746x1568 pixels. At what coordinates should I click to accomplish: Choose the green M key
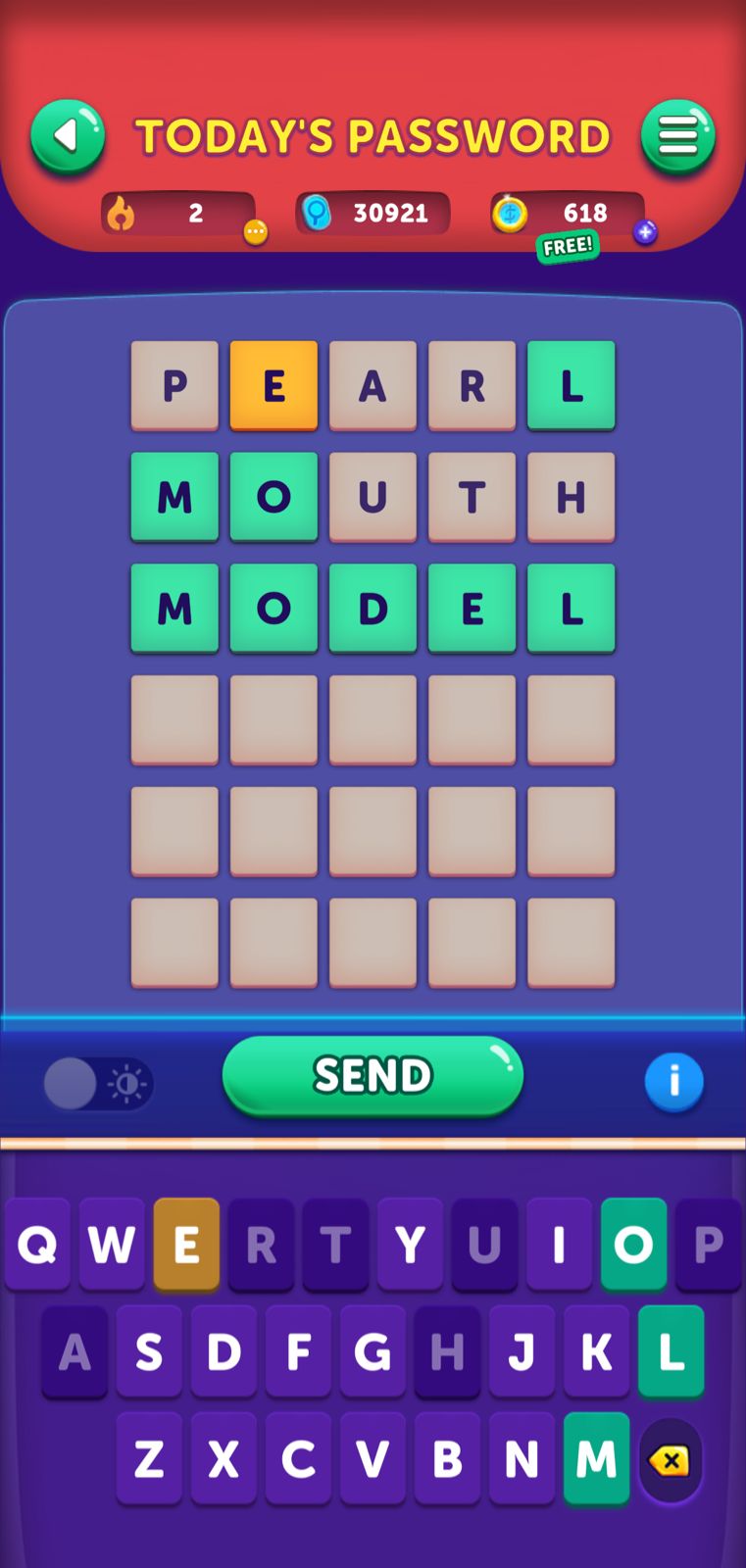pyautogui.click(x=596, y=1460)
